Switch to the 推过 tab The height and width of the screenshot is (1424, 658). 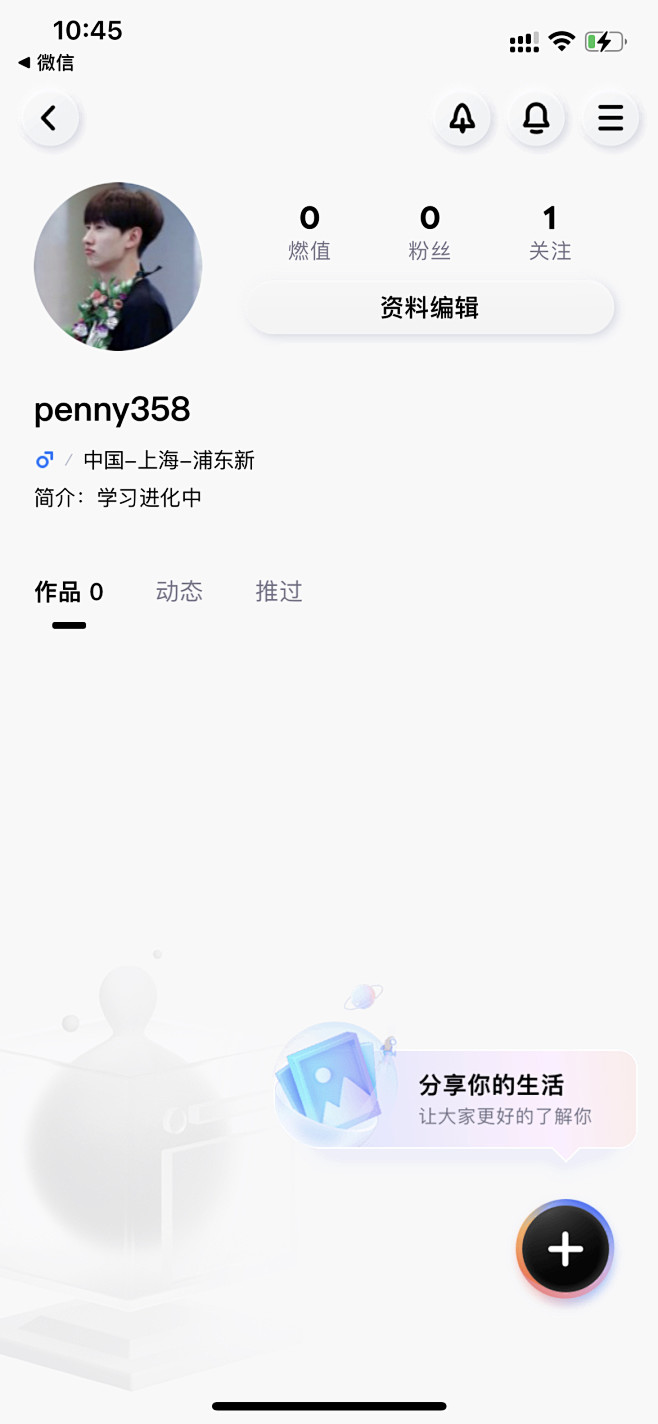278,592
